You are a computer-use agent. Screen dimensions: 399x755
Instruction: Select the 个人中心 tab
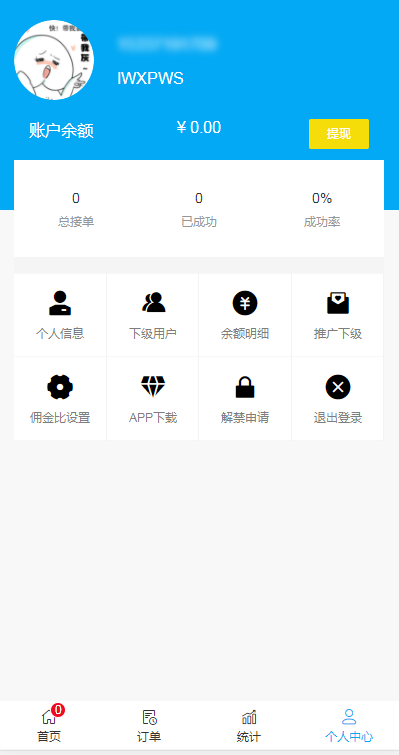[x=349, y=725]
